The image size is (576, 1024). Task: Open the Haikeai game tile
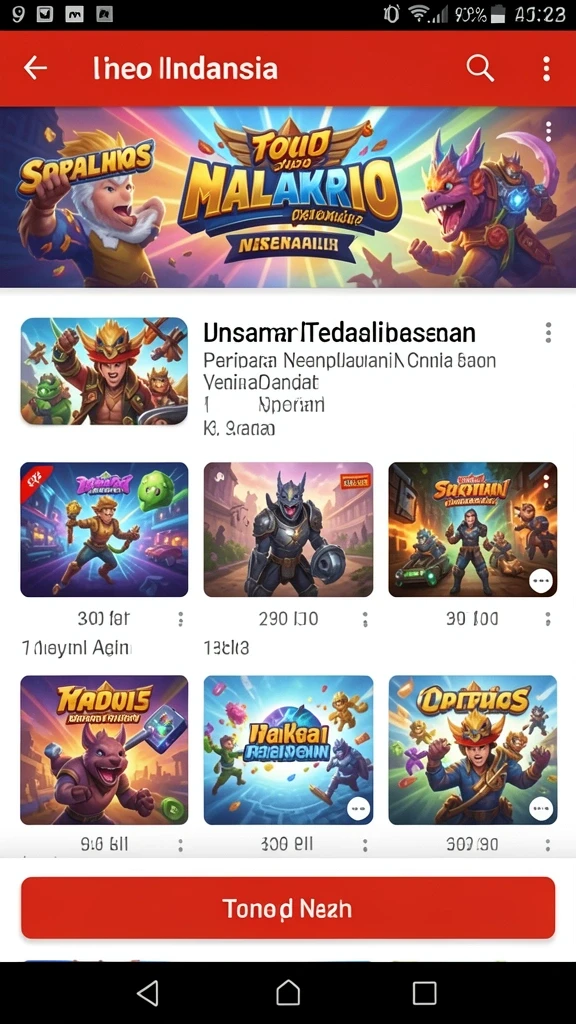[x=288, y=750]
